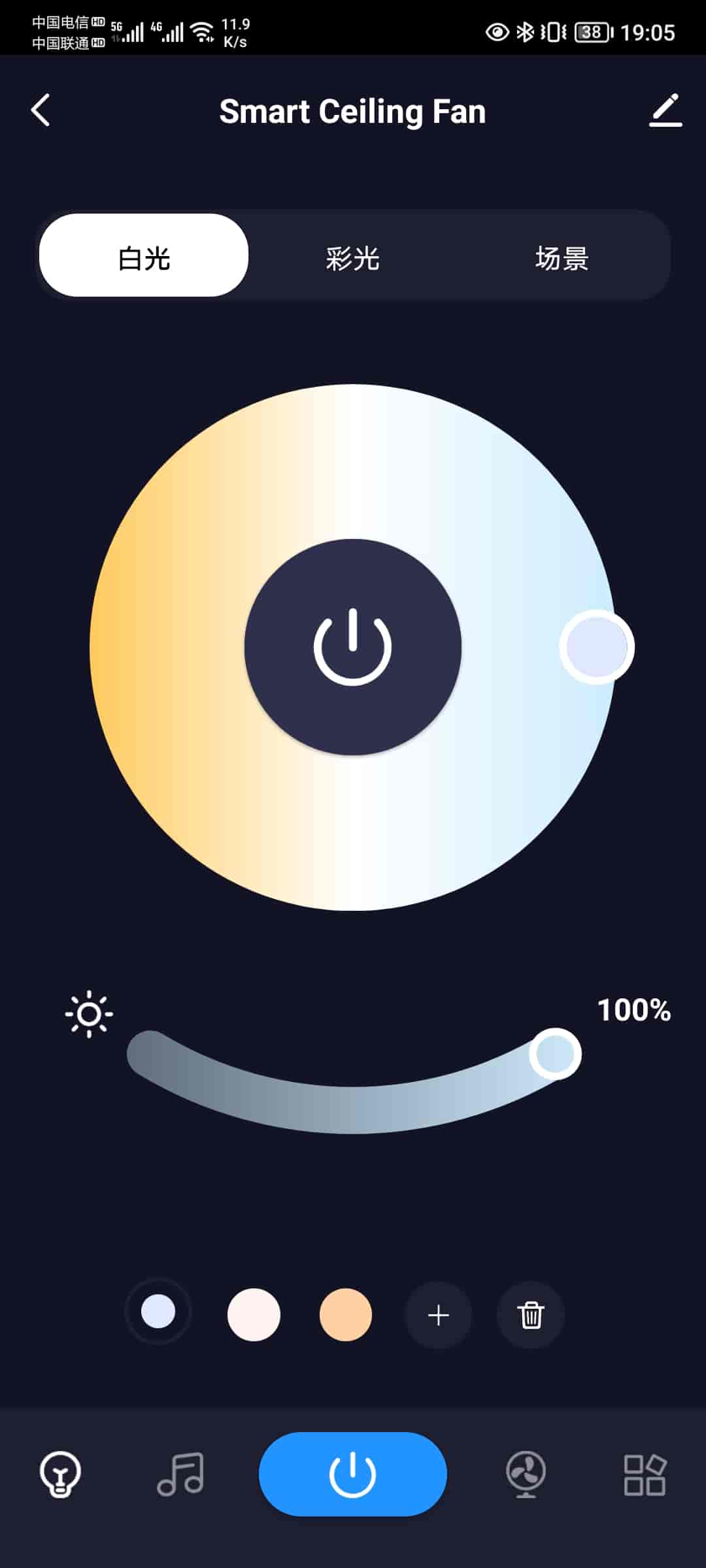Toggle the light power button in wheel
706x1568 pixels.
point(353,647)
